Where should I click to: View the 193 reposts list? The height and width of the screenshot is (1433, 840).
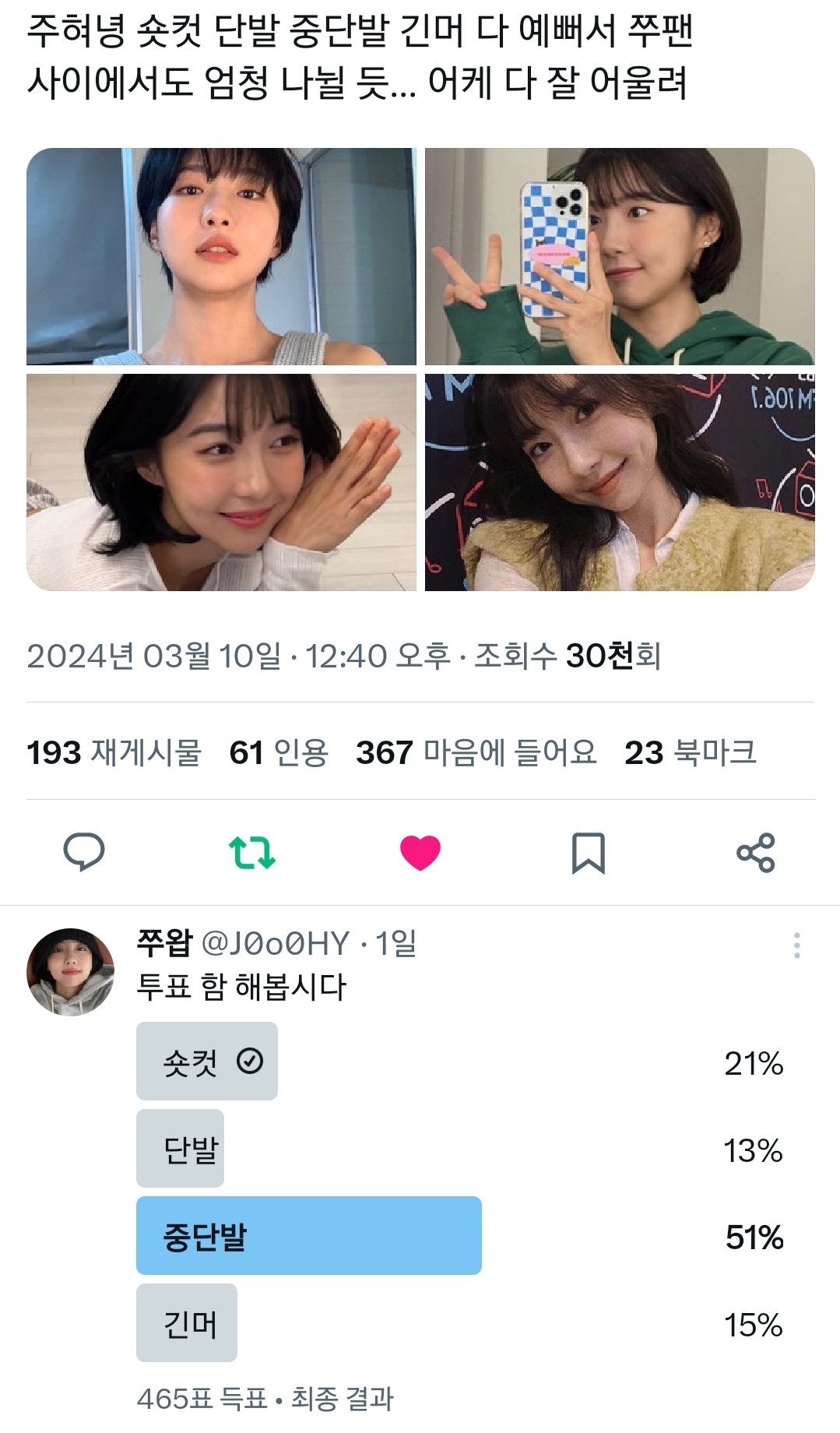tap(114, 752)
